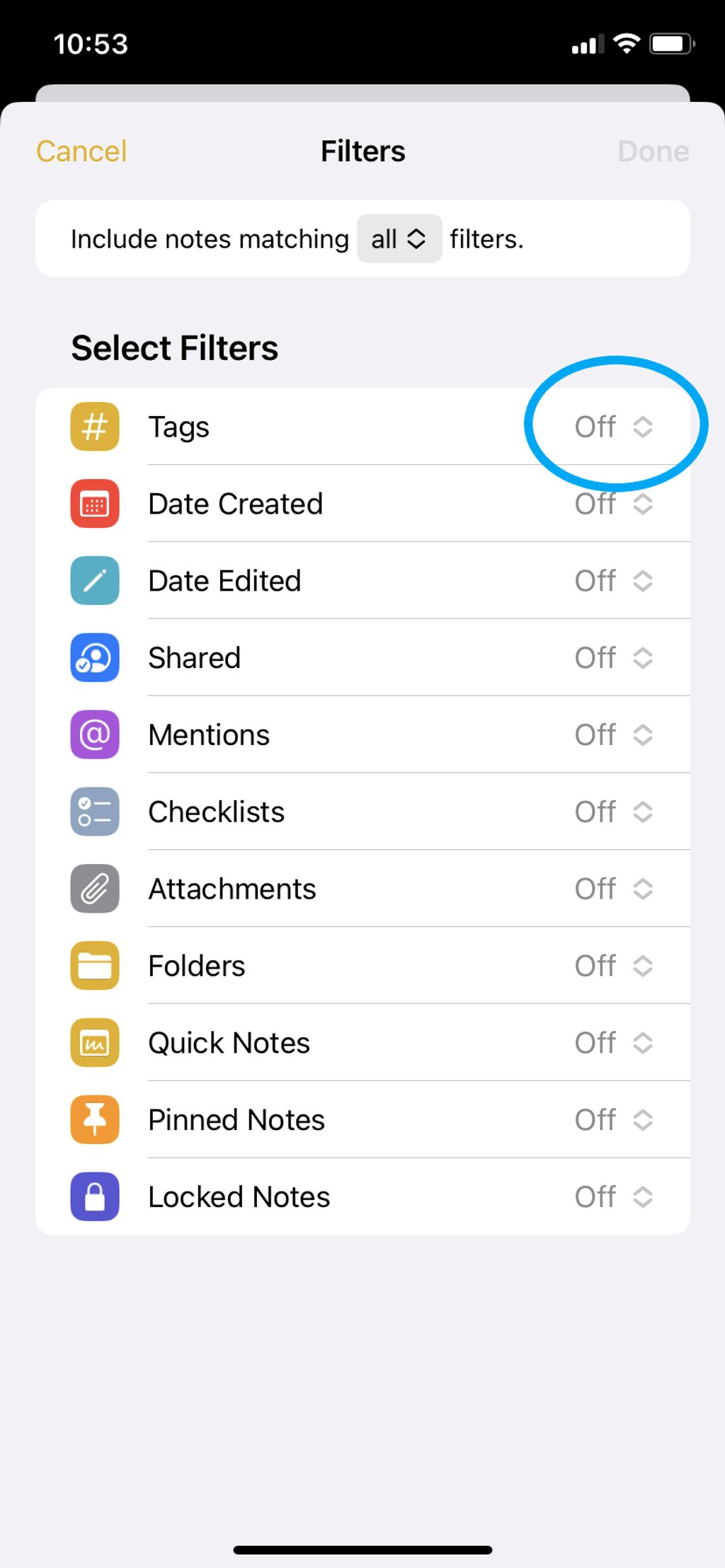Click the Shared people icon
This screenshot has height=1568, width=725.
click(94, 657)
